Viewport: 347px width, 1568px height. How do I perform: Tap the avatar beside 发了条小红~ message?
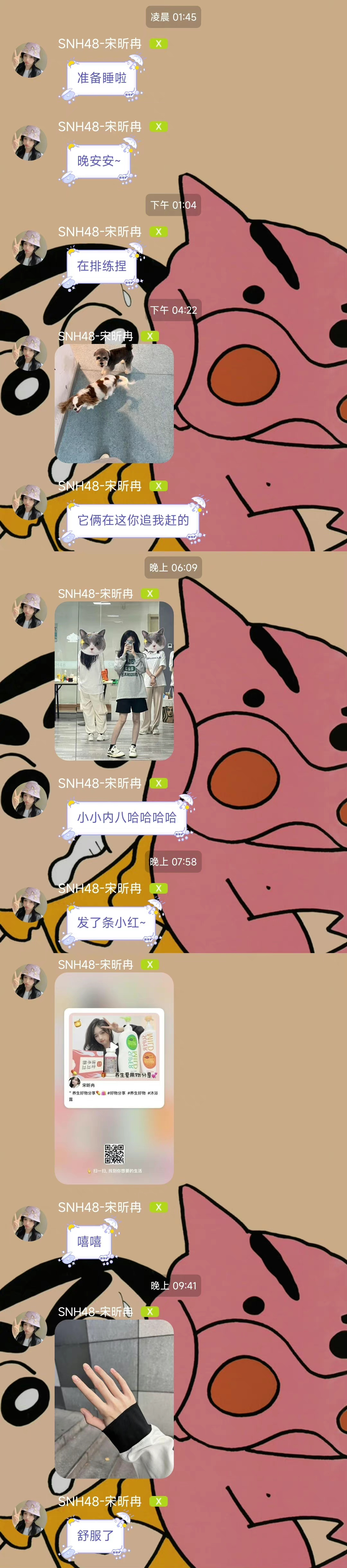click(30, 905)
